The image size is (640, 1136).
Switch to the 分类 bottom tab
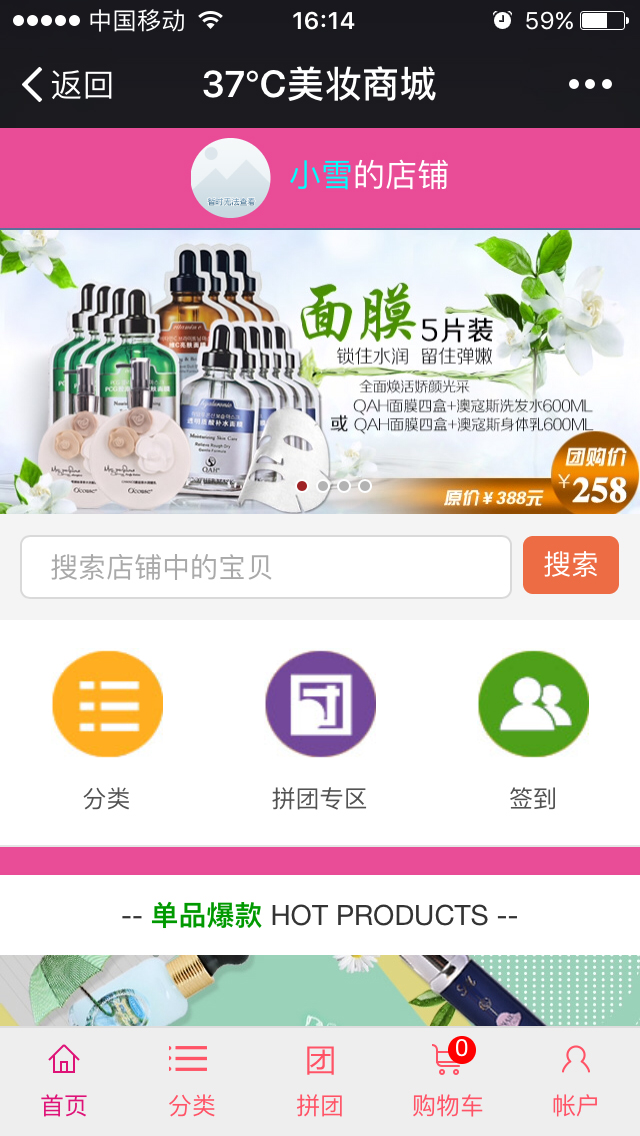(192, 1080)
